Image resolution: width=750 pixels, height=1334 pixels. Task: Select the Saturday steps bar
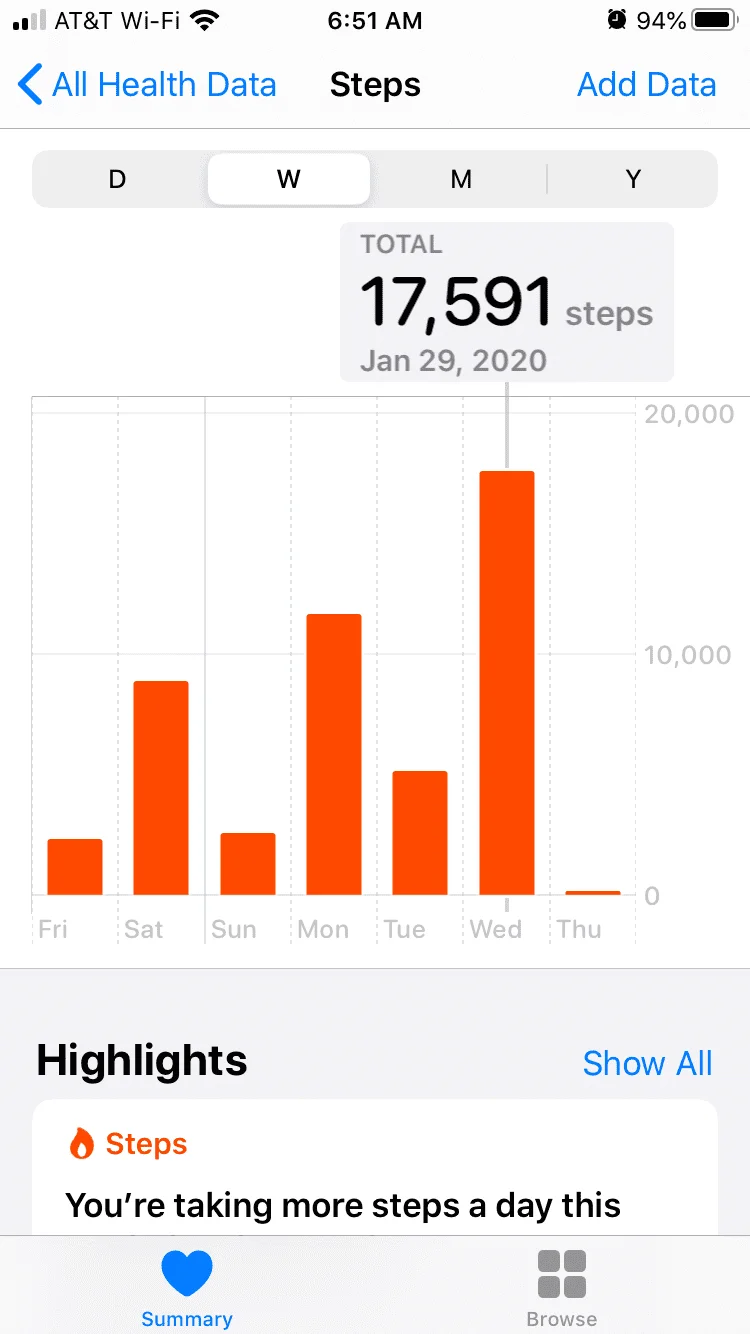(161, 788)
